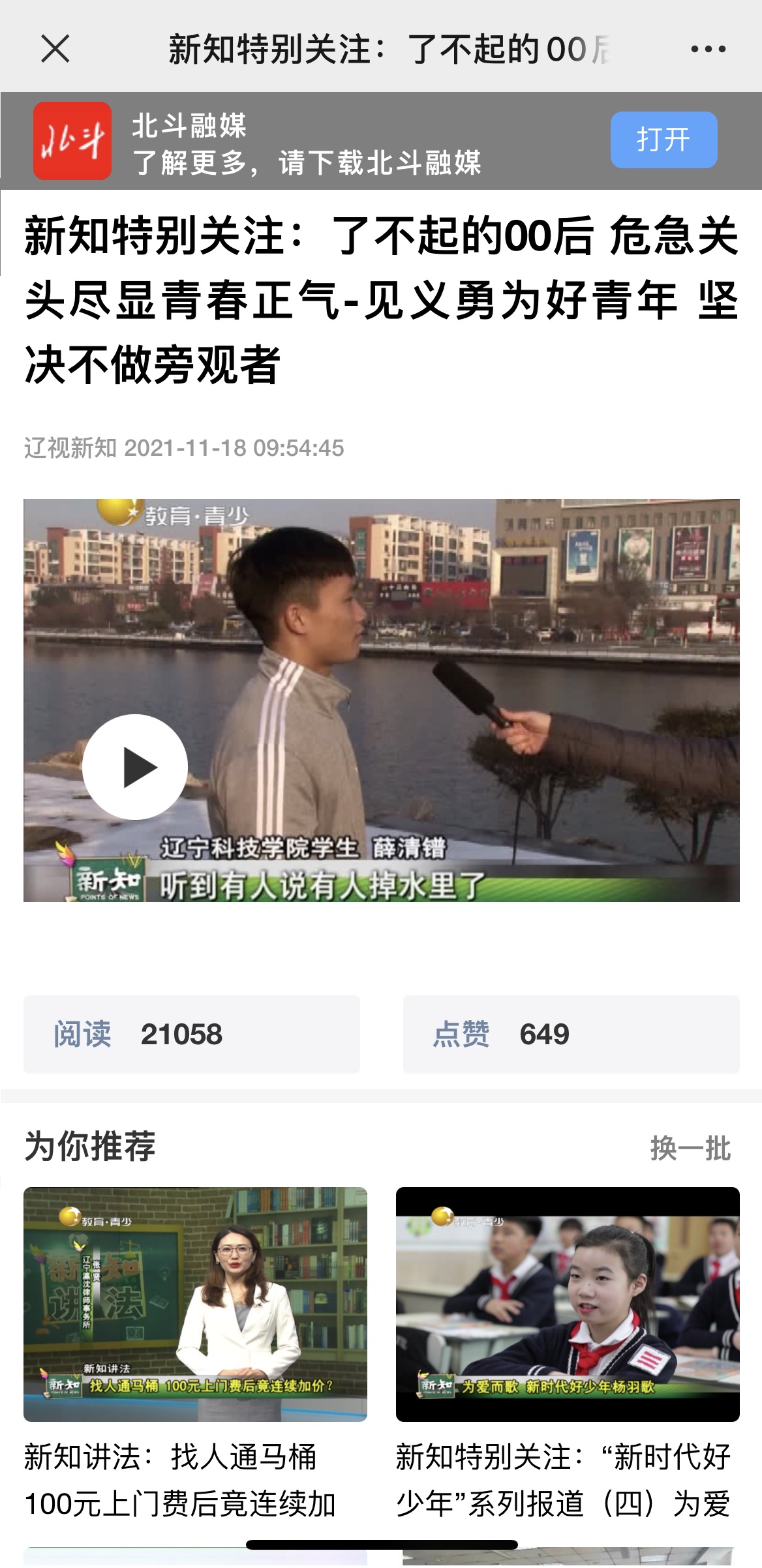This screenshot has width=762, height=1568.
Task: Refresh recommendations with 换一批
Action: [x=690, y=1149]
